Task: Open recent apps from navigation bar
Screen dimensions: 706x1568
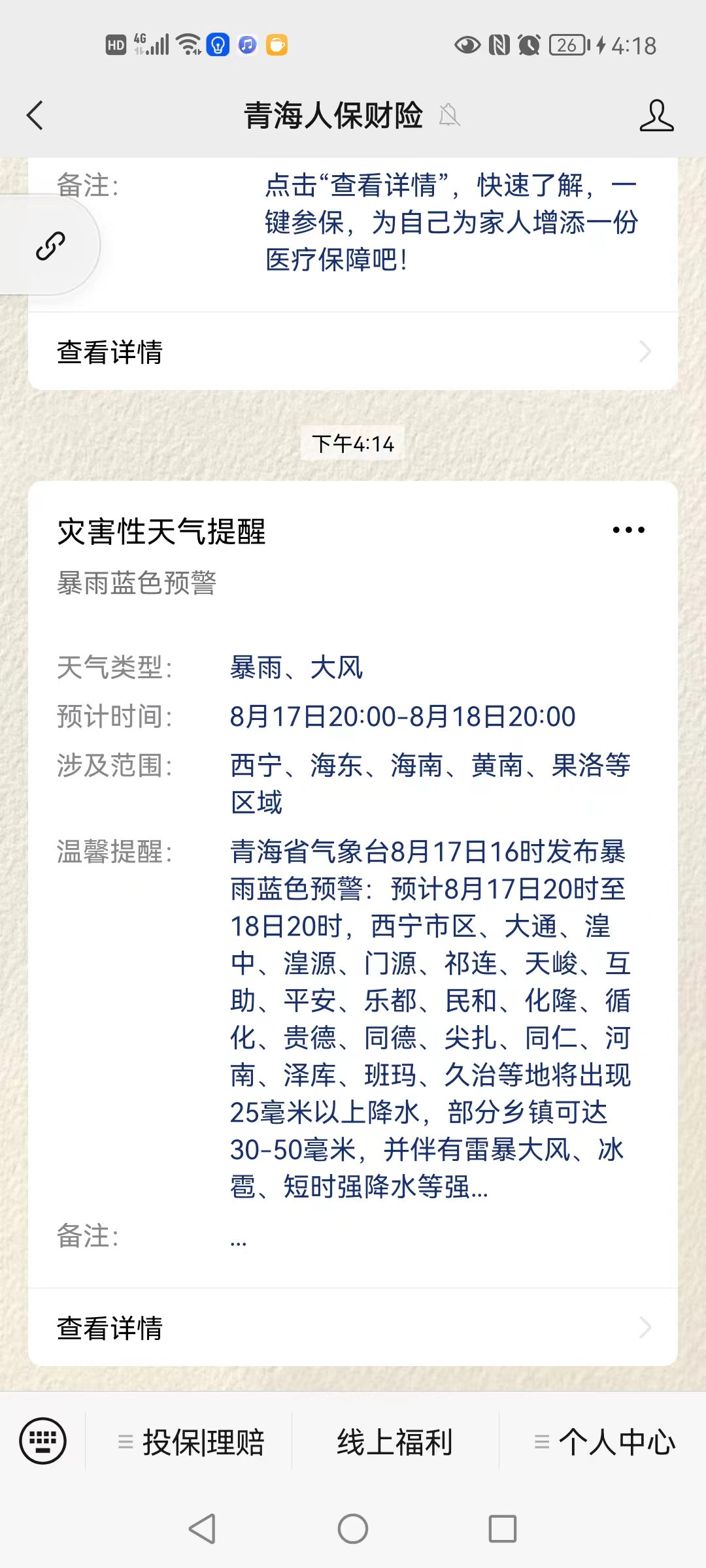Action: pos(503,1529)
